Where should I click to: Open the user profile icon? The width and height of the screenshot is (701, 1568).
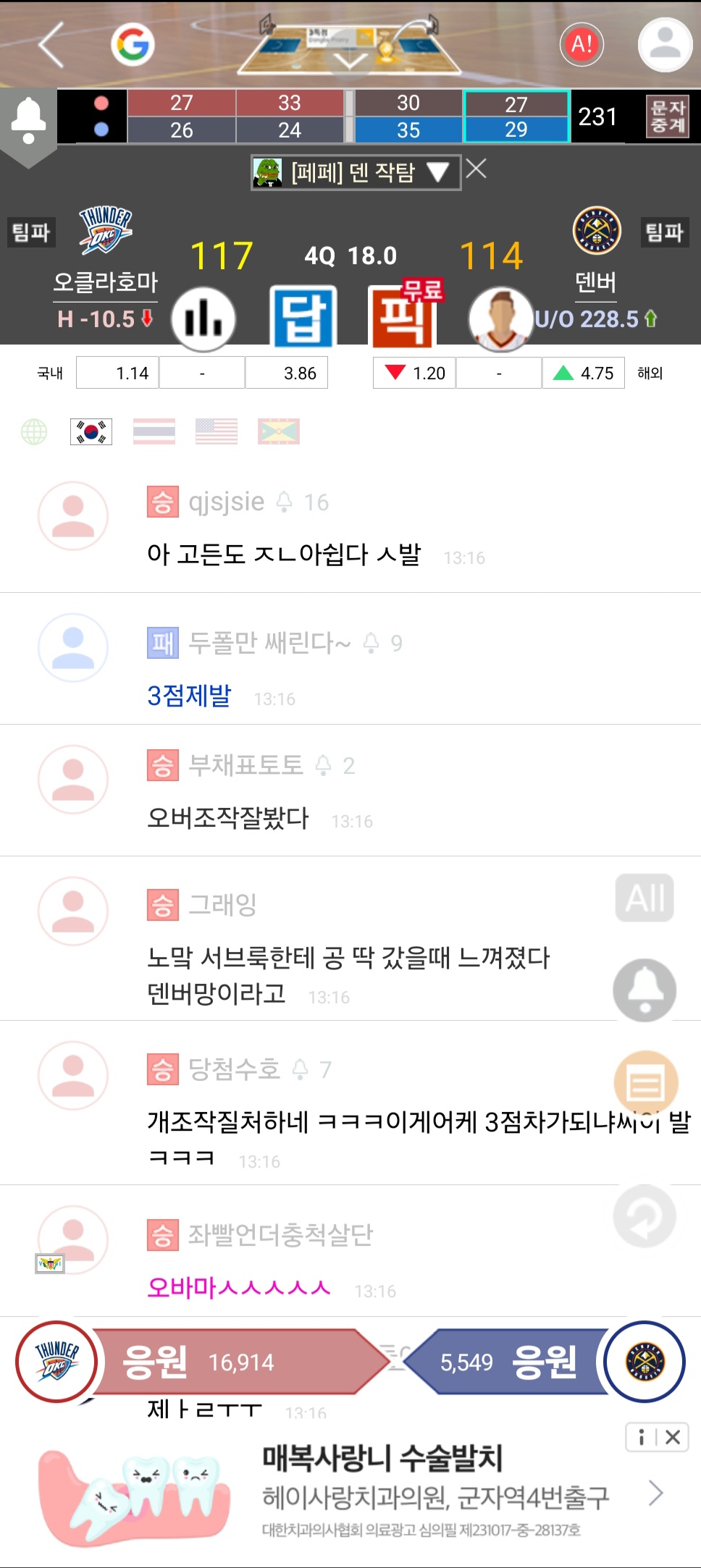(x=665, y=44)
